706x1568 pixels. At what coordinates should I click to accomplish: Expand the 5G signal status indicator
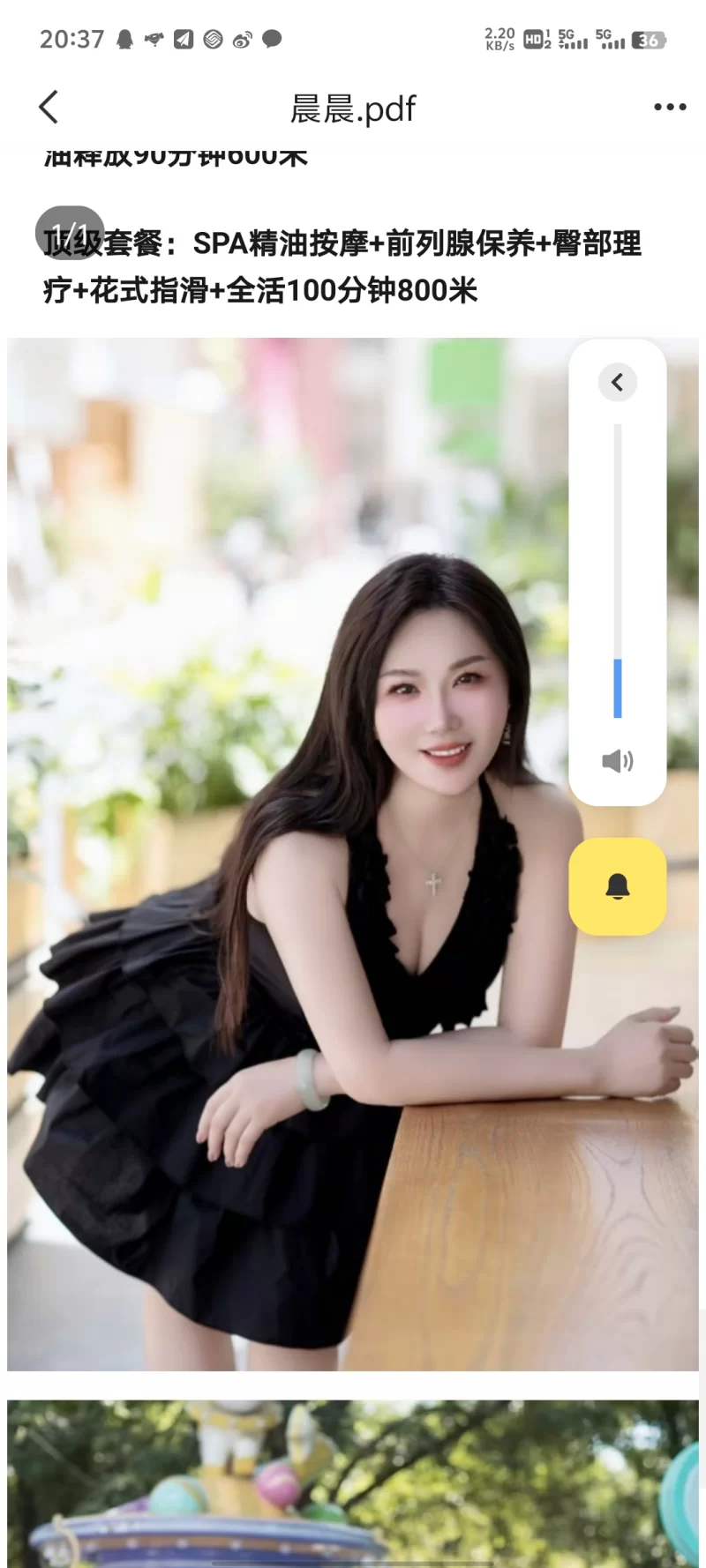571,39
